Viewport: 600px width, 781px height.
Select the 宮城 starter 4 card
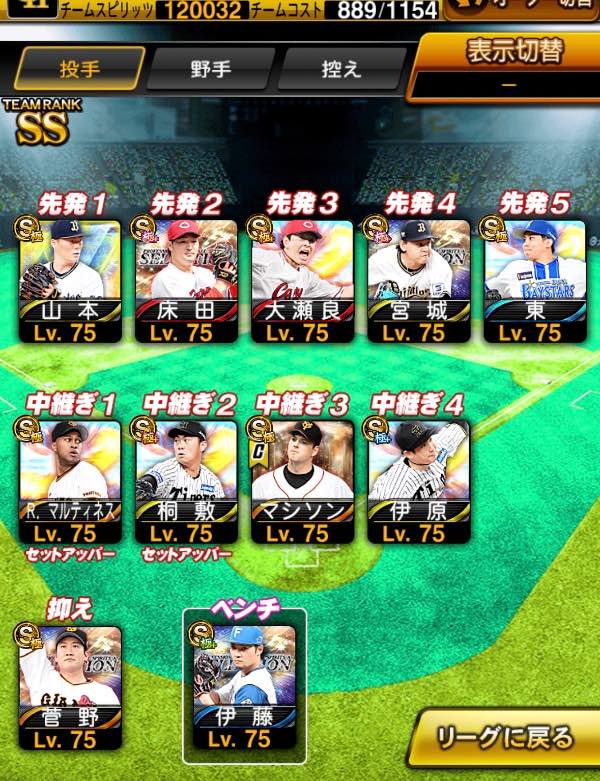(418, 282)
